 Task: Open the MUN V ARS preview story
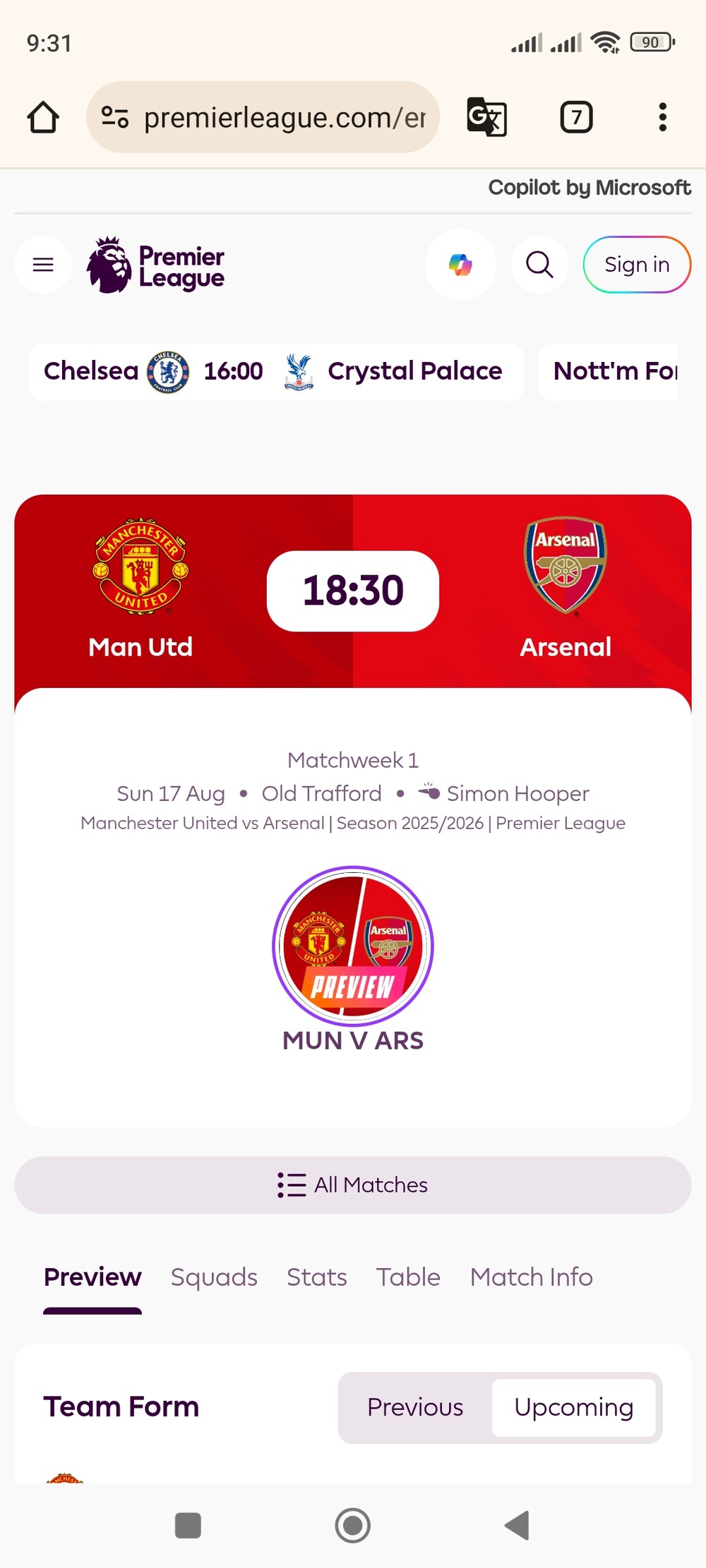(353, 960)
